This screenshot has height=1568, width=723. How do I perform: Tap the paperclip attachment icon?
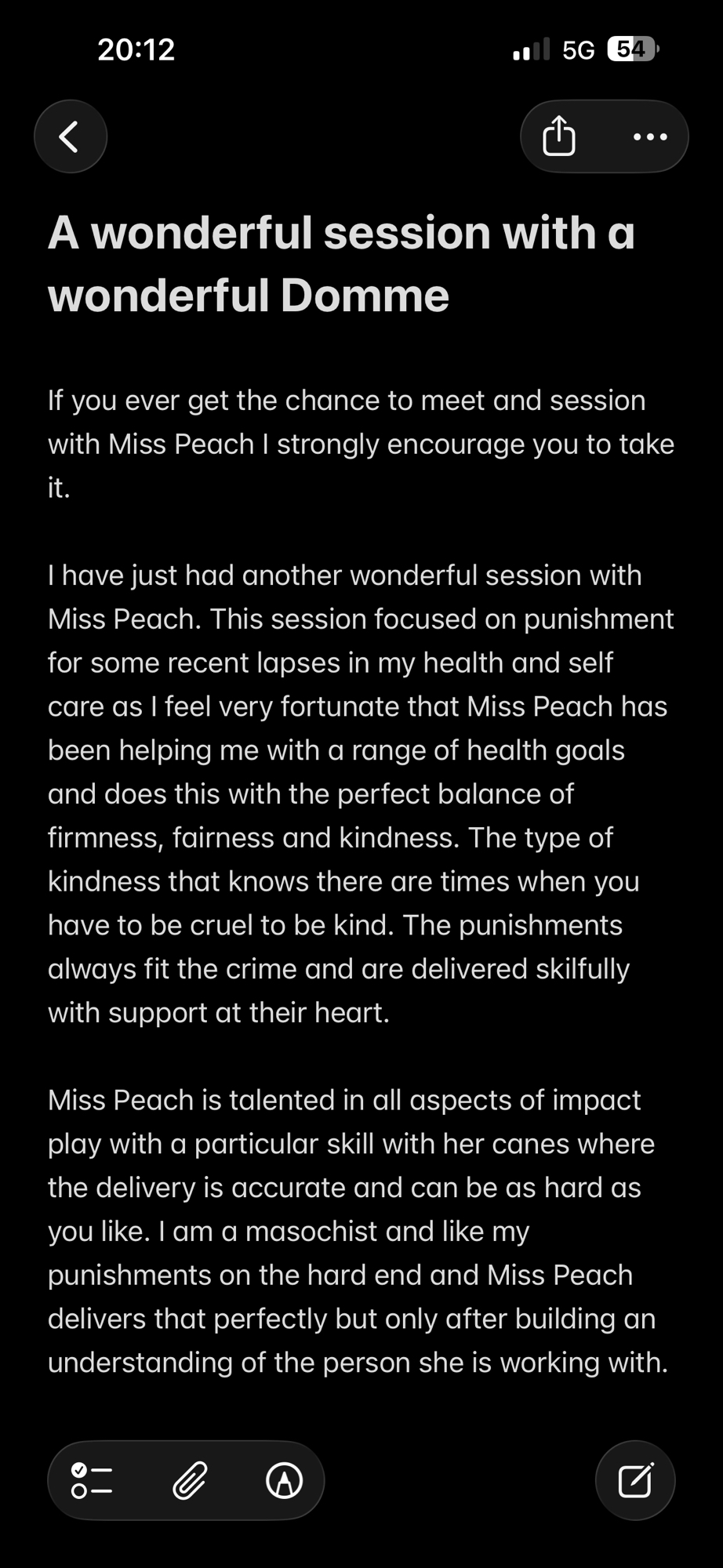click(190, 1480)
